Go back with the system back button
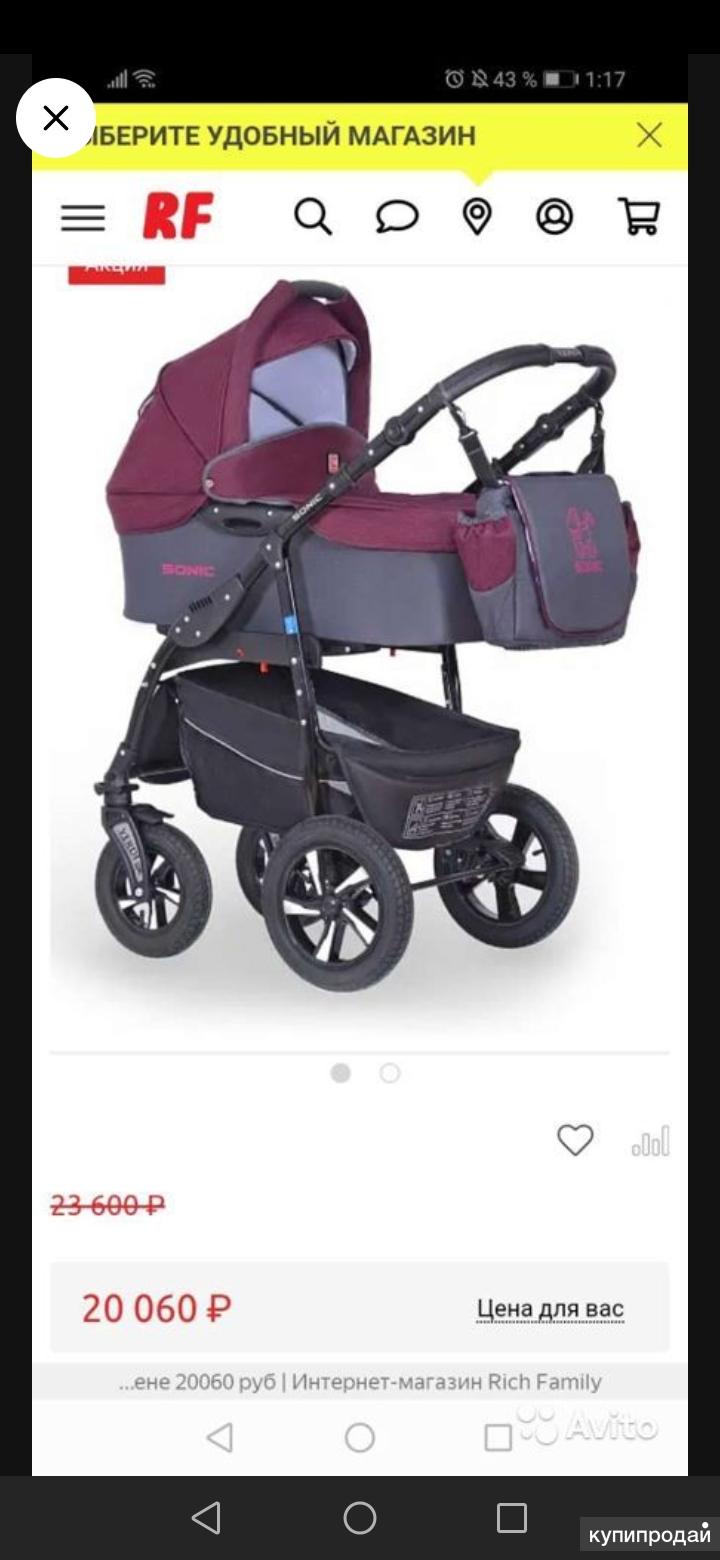The width and height of the screenshot is (720, 1560). (x=206, y=1518)
